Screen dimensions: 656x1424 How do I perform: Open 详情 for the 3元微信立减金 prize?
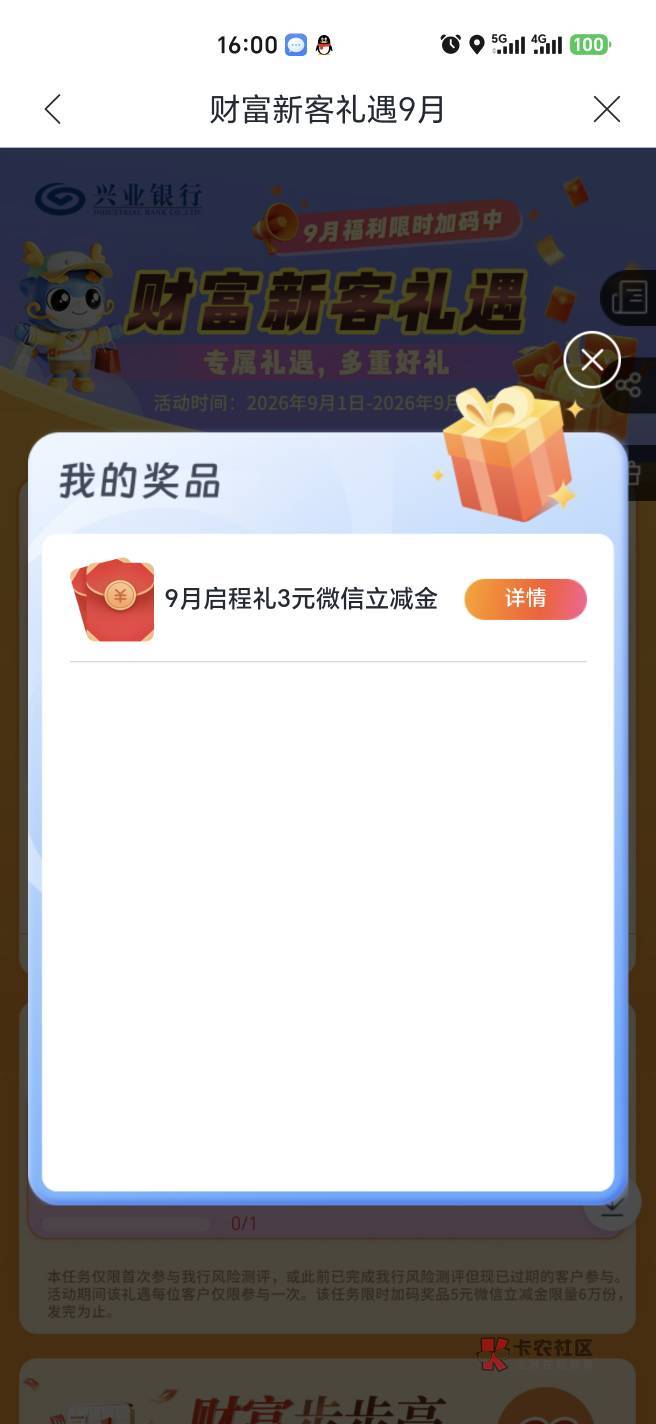tap(525, 599)
